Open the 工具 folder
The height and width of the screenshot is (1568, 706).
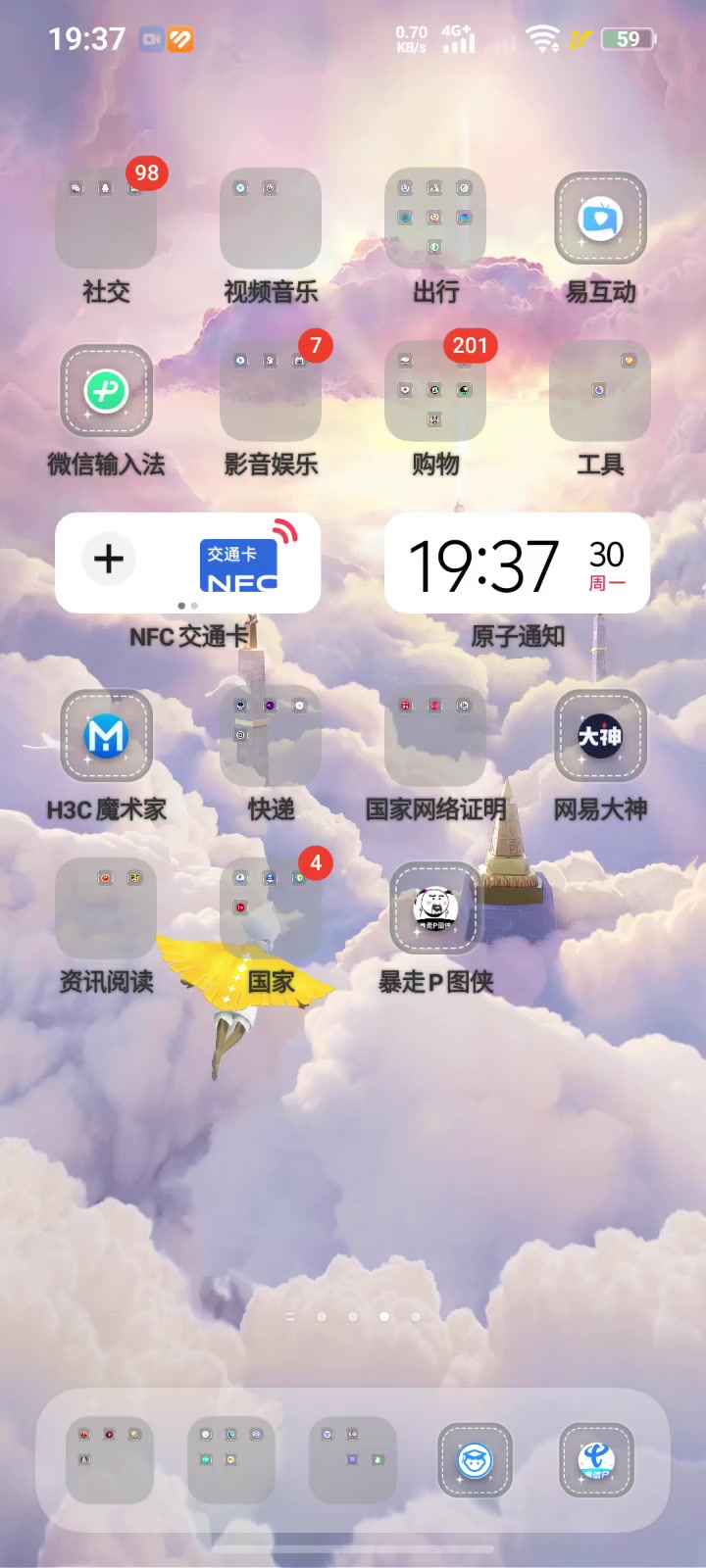600,392
